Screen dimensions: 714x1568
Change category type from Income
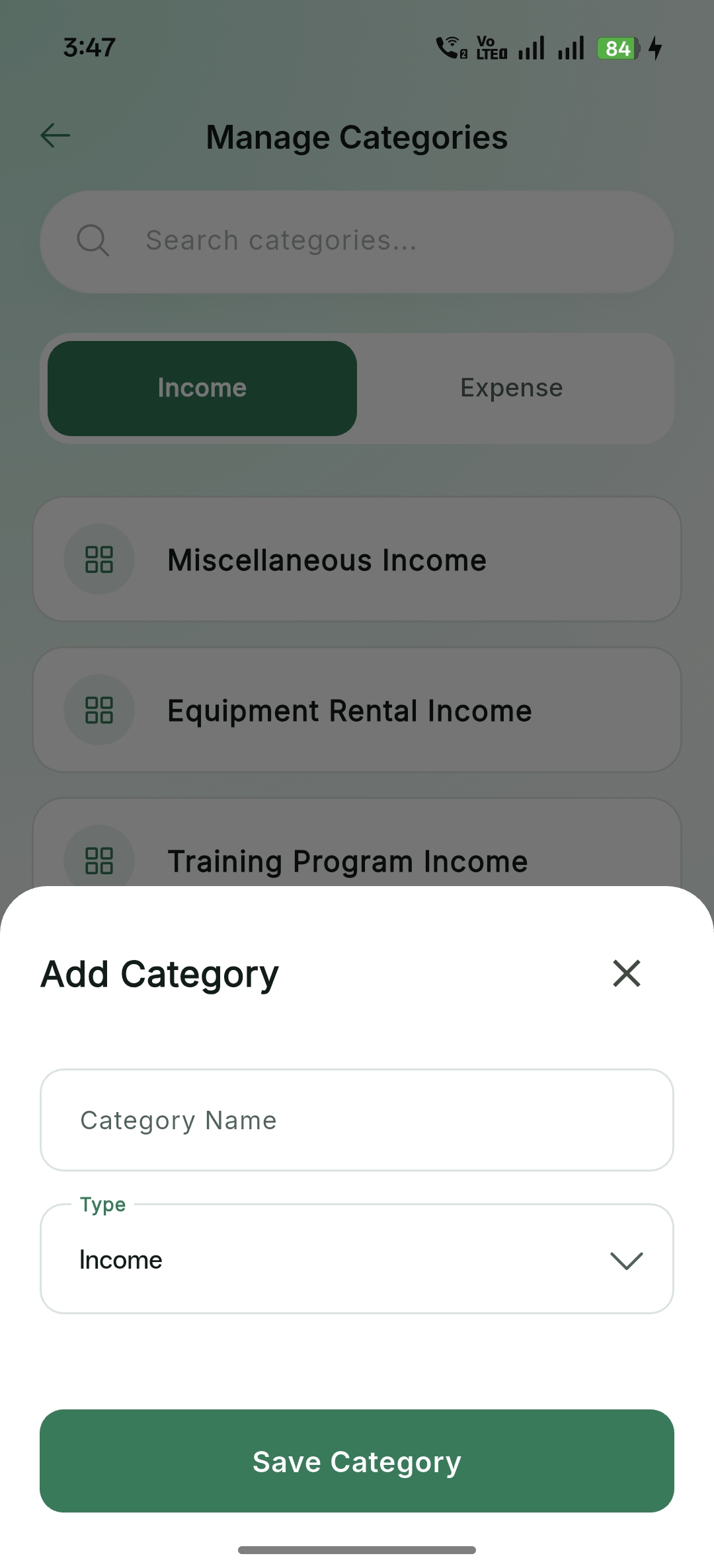(357, 1259)
